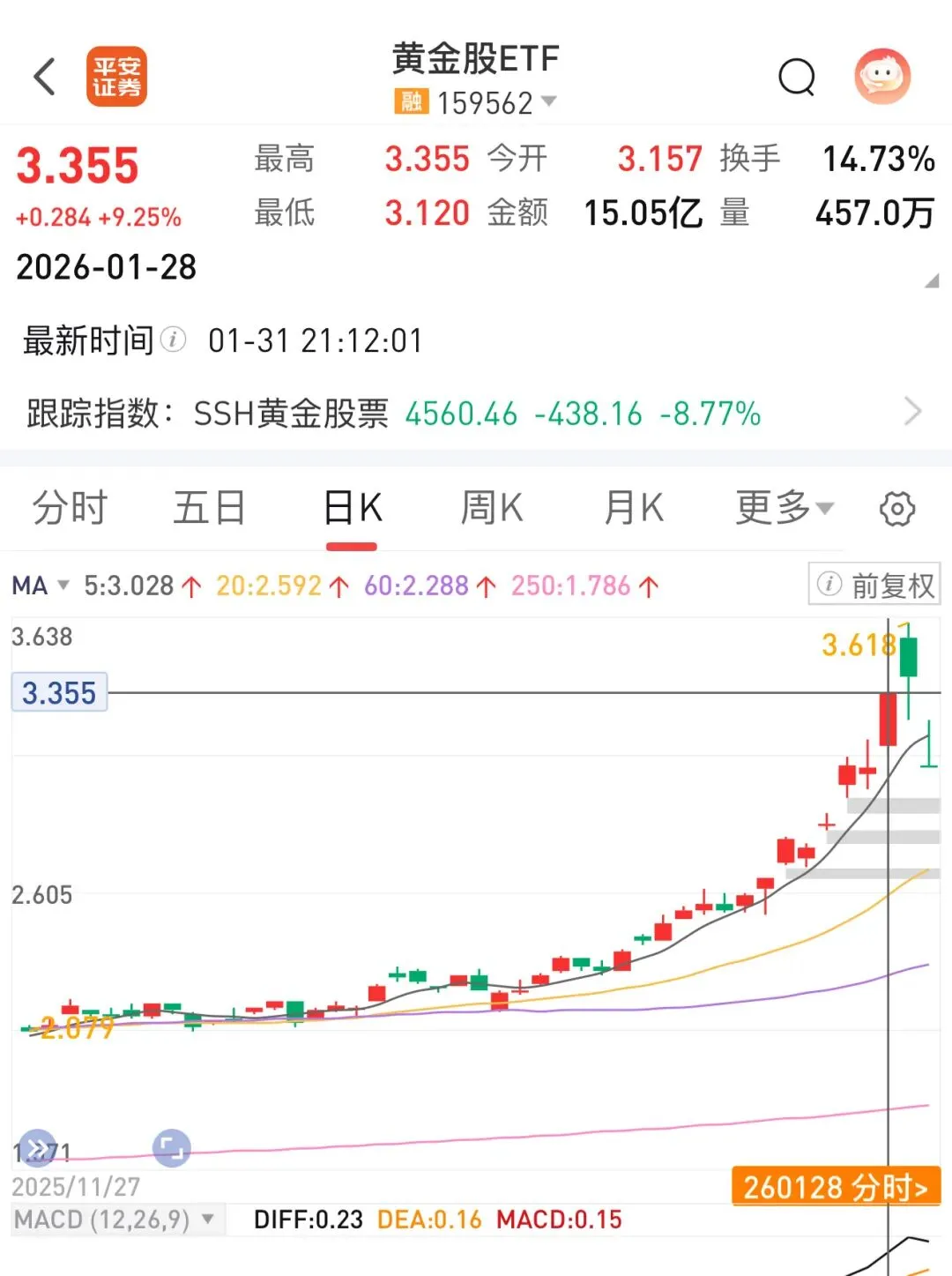The width and height of the screenshot is (952, 1276).
Task: Tap the fullscreen chart icon
Action: (x=171, y=1148)
